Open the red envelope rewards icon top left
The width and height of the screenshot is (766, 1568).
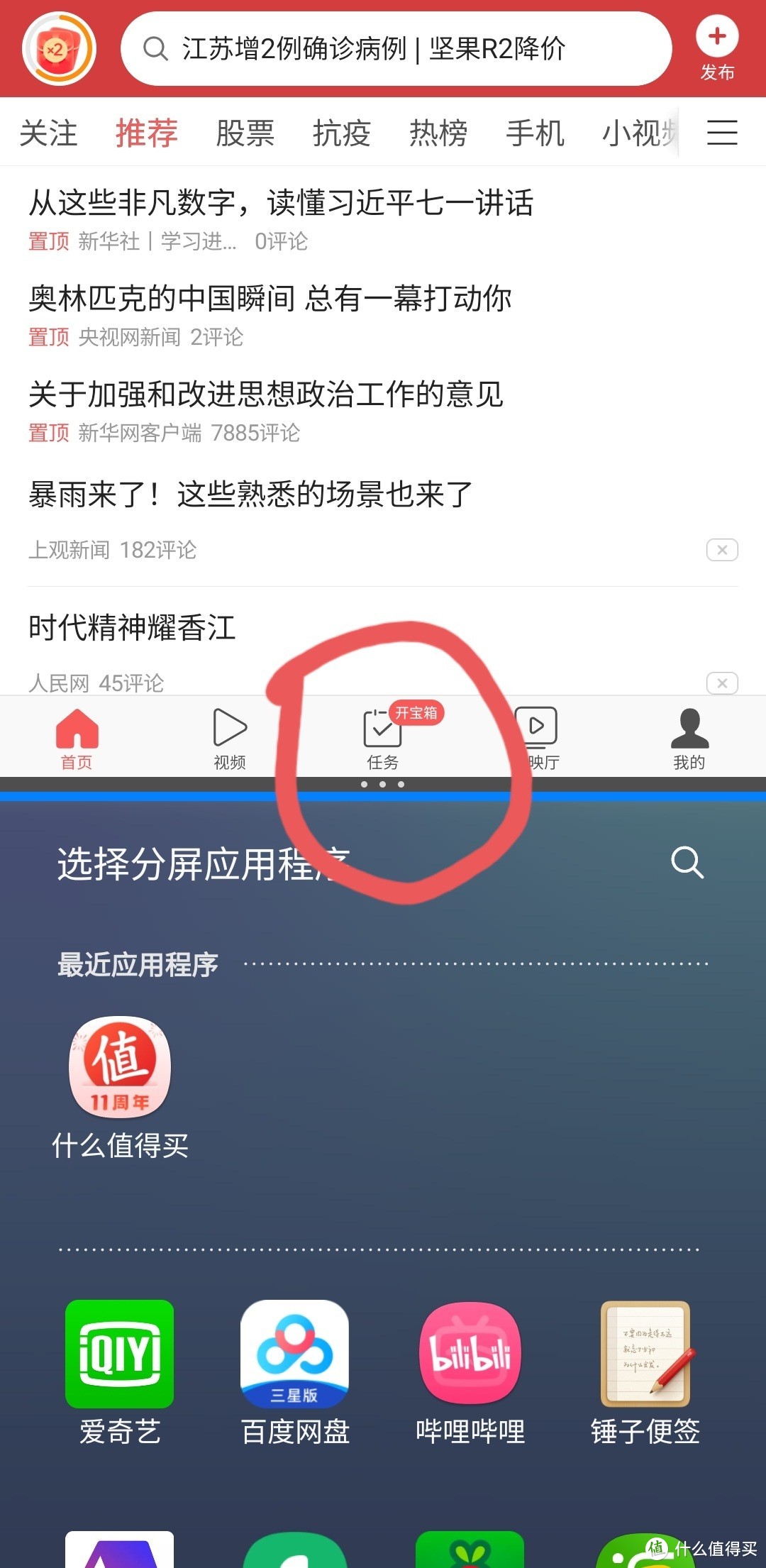pyautogui.click(x=59, y=48)
